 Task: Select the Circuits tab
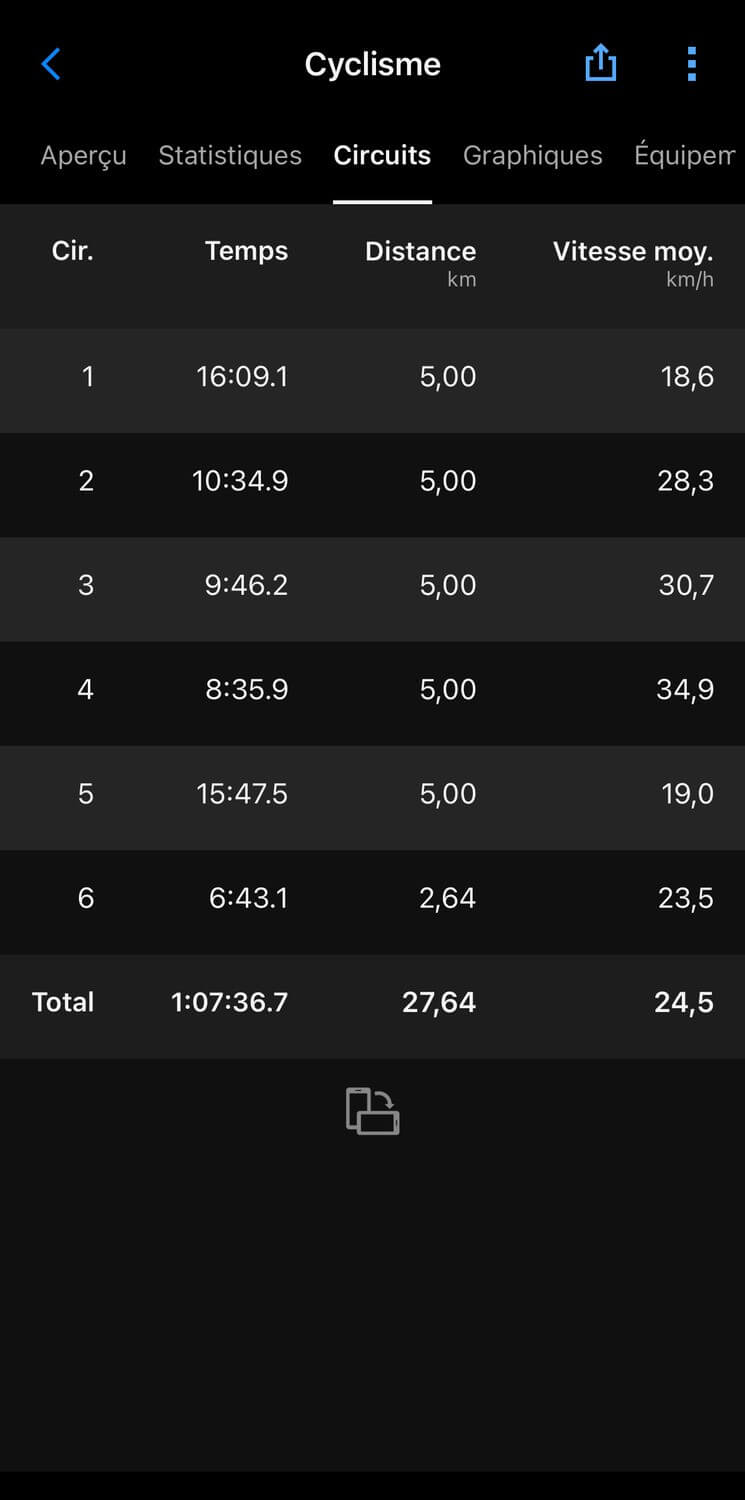point(382,156)
